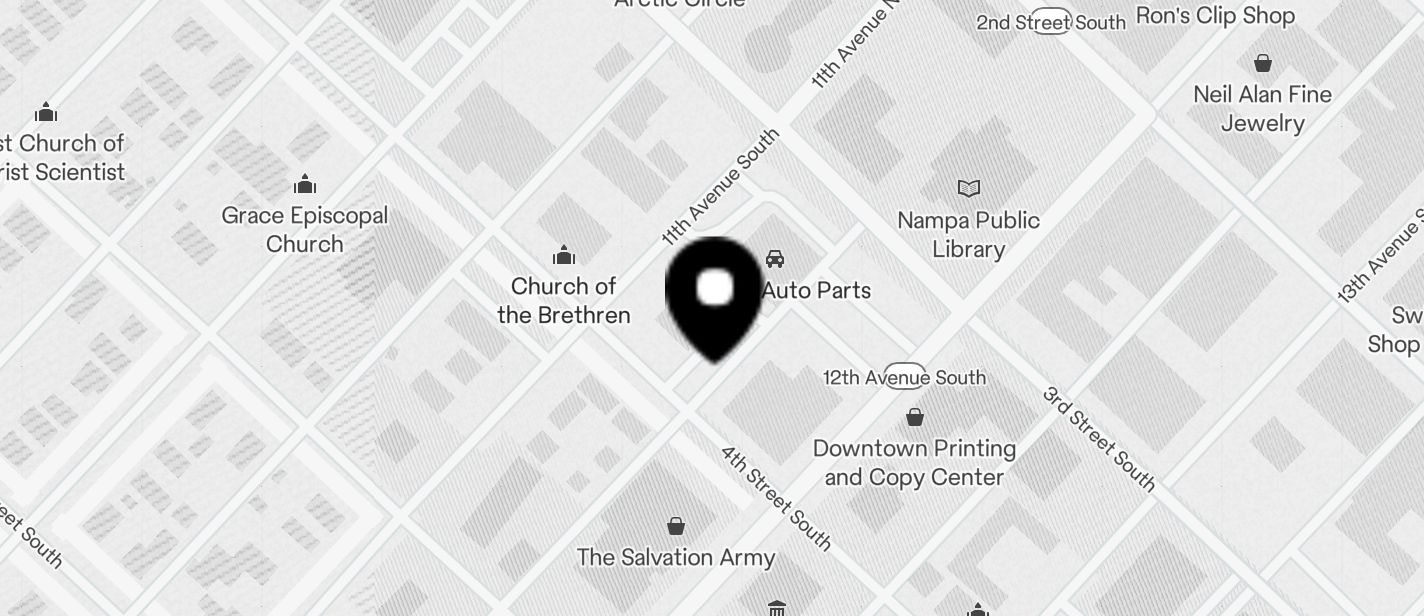Screen dimensions: 1424x616
Task: Open The Salvation Army shop marker
Action: pos(676,526)
